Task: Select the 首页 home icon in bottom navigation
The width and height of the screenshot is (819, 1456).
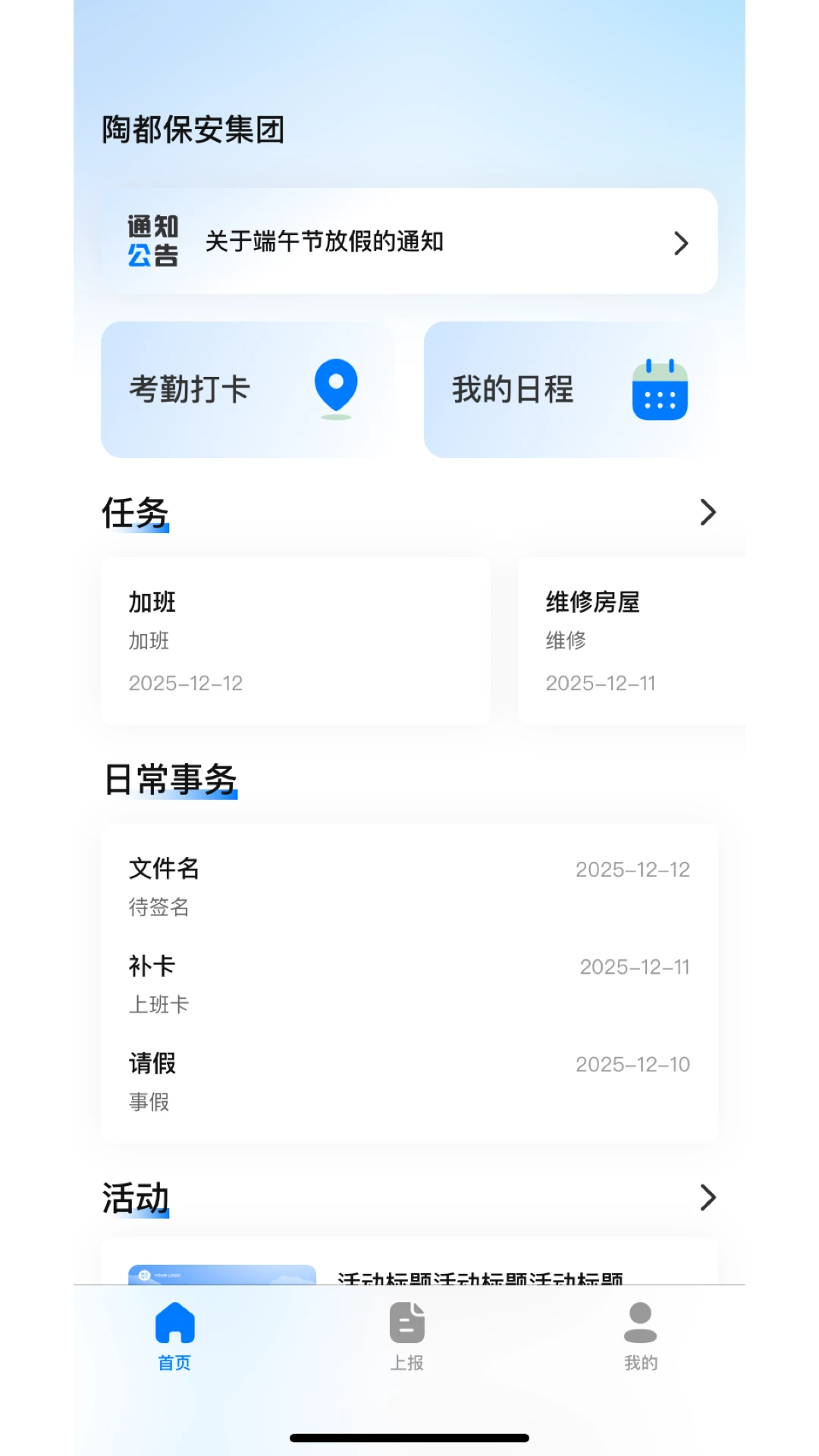Action: coord(174,1325)
